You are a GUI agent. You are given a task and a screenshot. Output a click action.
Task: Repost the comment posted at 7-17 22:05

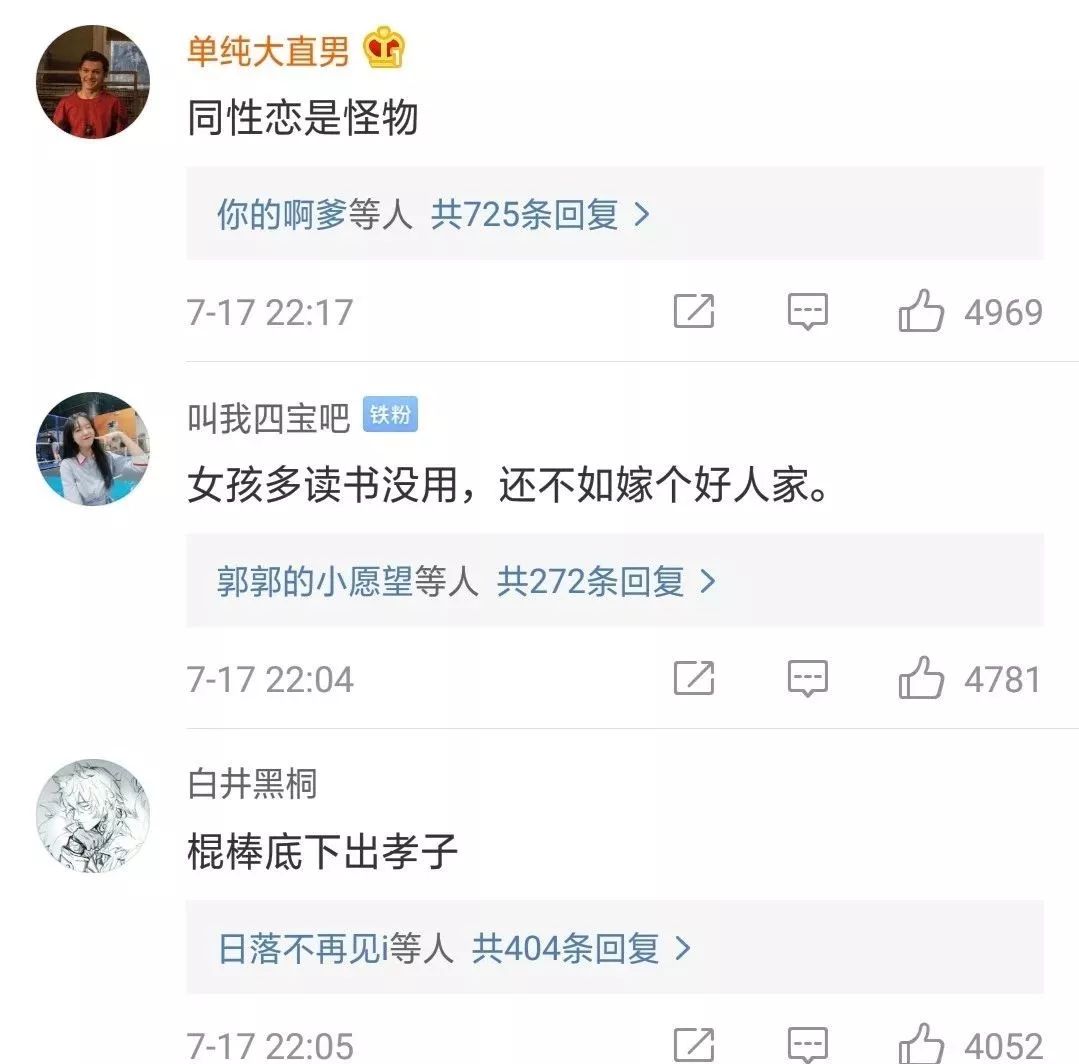[694, 1045]
